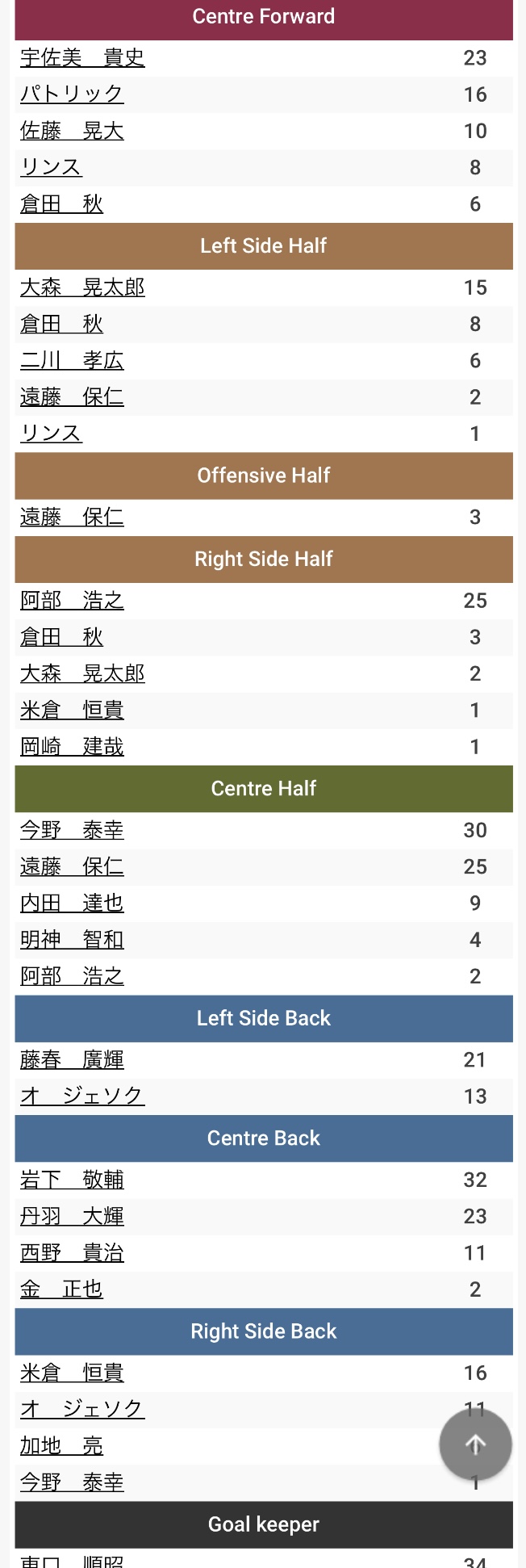Viewport: 526px width, 1568px height.
Task: Open オ ジェソク link under Left Side Back
Action: point(82,1096)
